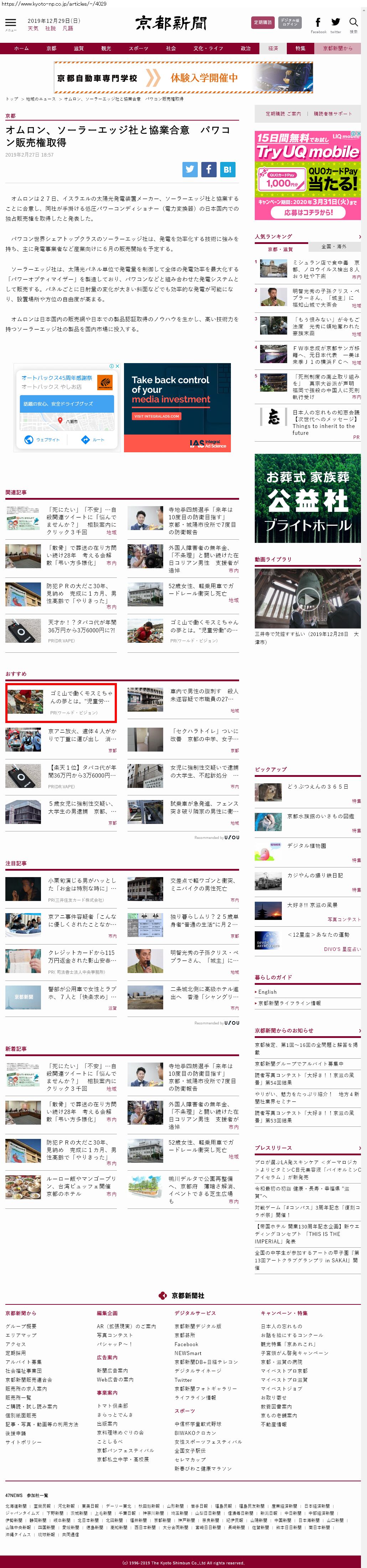This screenshot has height=1568, width=367.
Task: Tap the デジタル版ログイン button
Action: coord(290,22)
